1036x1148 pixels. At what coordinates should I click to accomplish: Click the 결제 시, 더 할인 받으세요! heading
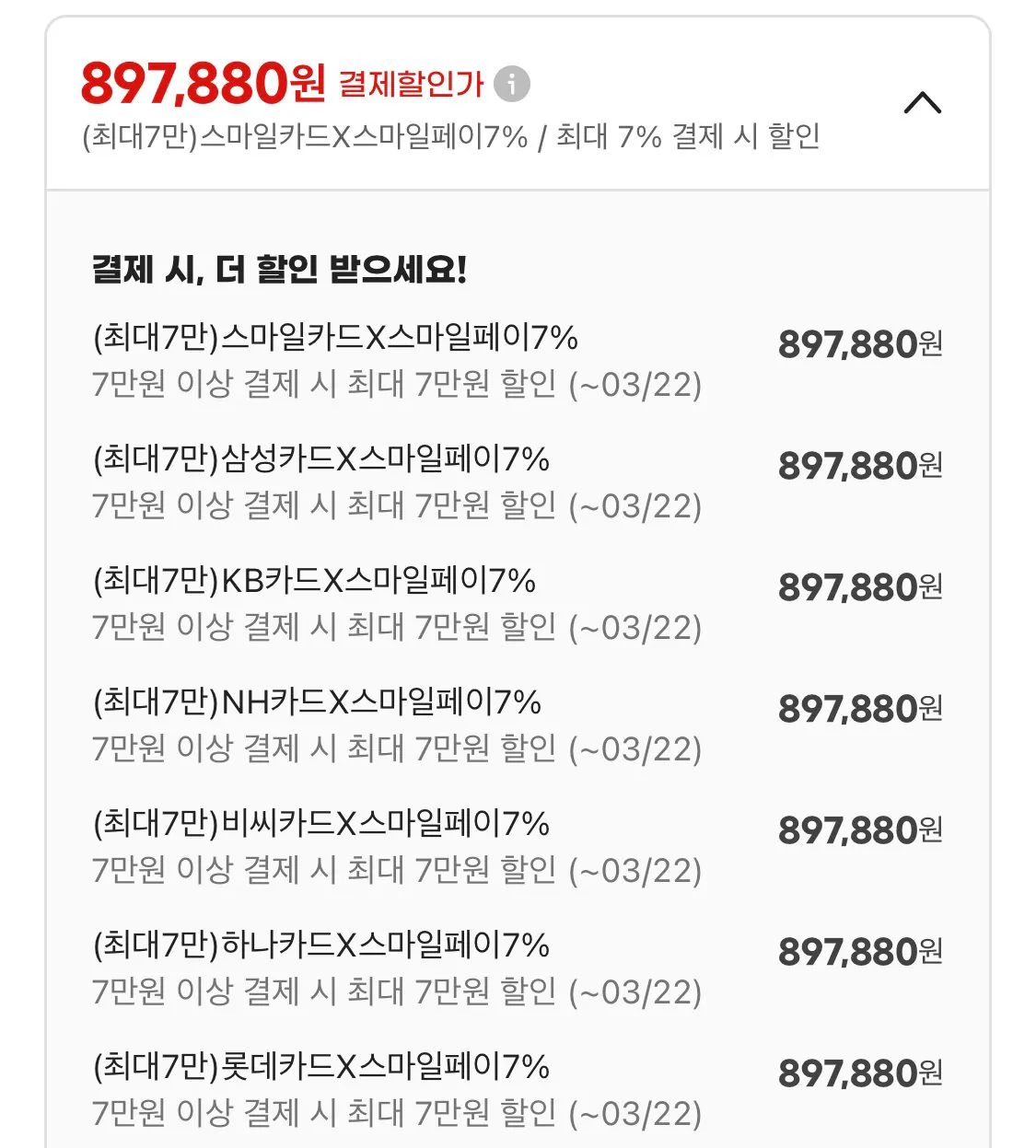click(281, 266)
